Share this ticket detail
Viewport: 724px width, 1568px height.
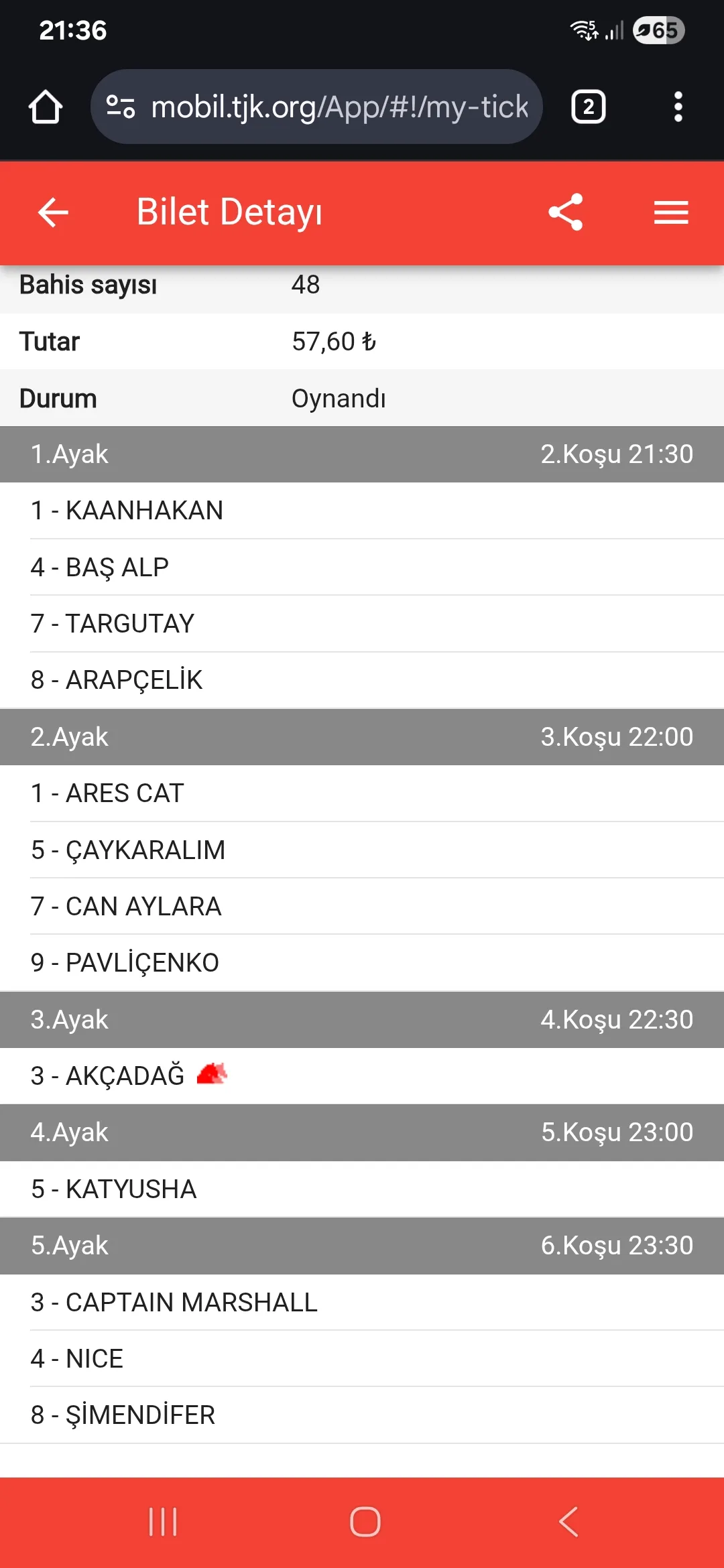[566, 212]
